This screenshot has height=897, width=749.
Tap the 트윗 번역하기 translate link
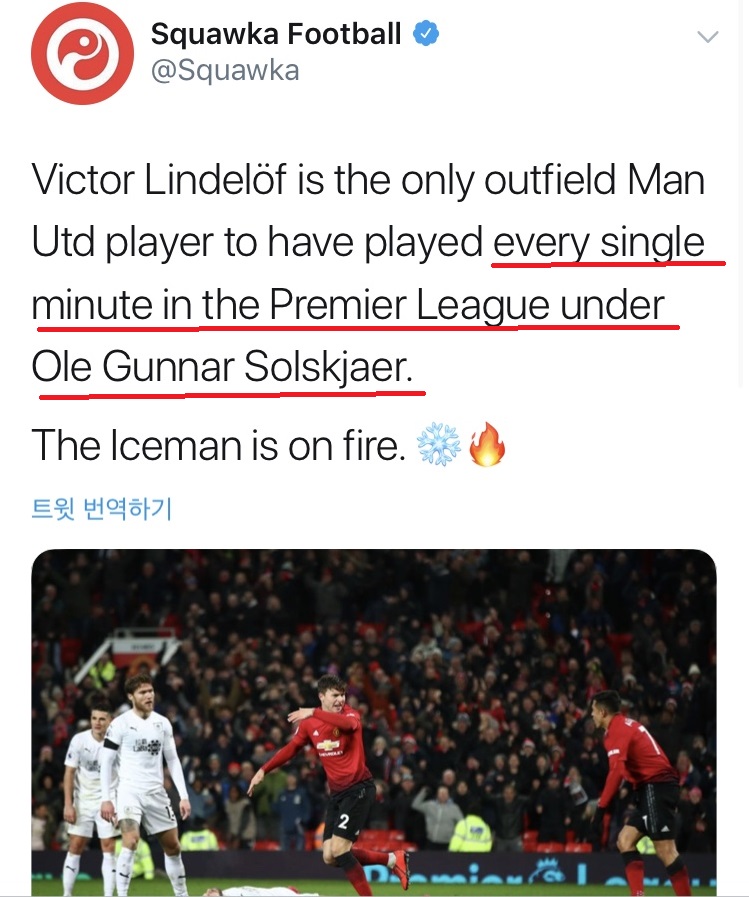(102, 509)
